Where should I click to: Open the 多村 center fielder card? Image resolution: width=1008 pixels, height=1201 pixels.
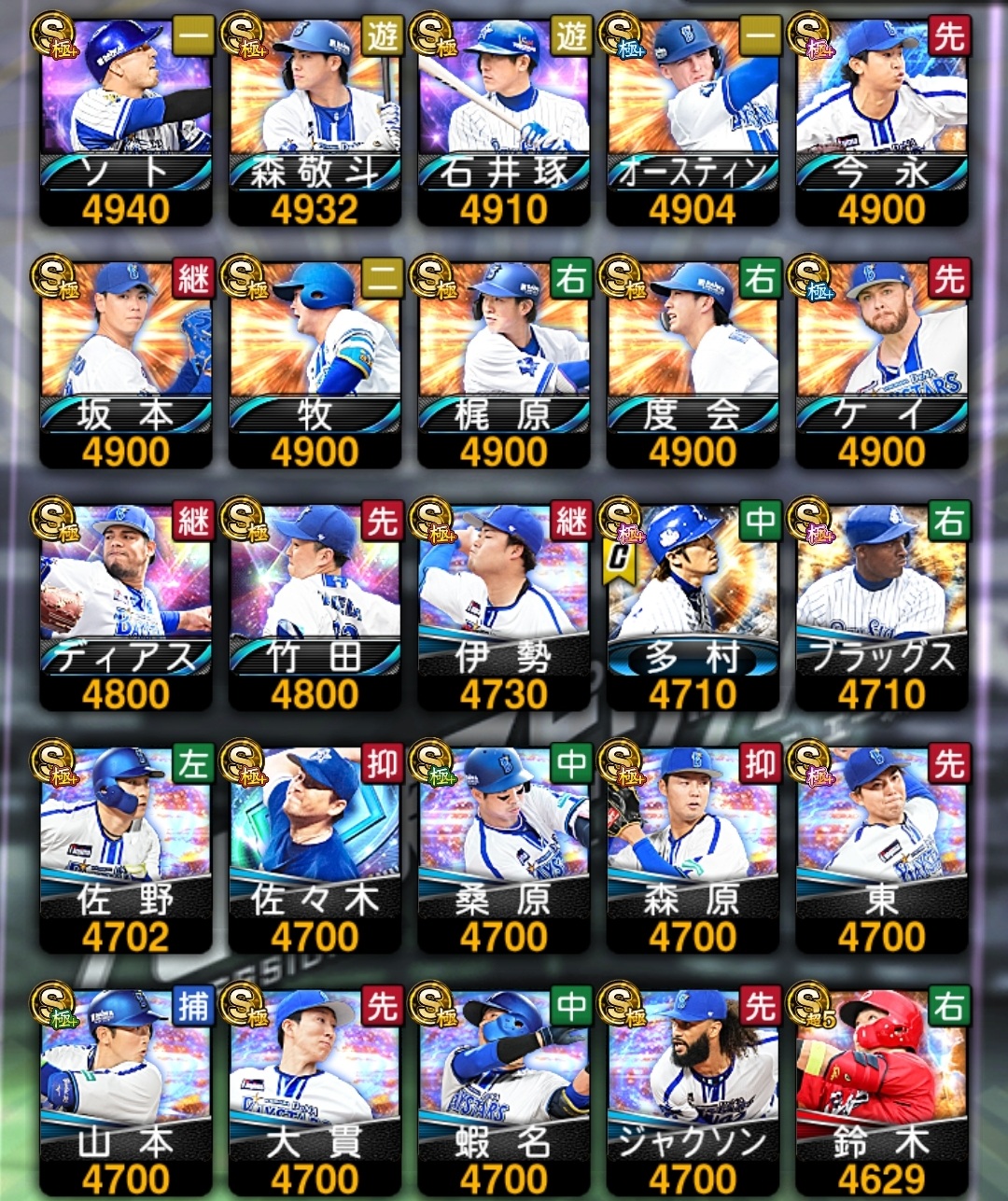click(x=693, y=607)
